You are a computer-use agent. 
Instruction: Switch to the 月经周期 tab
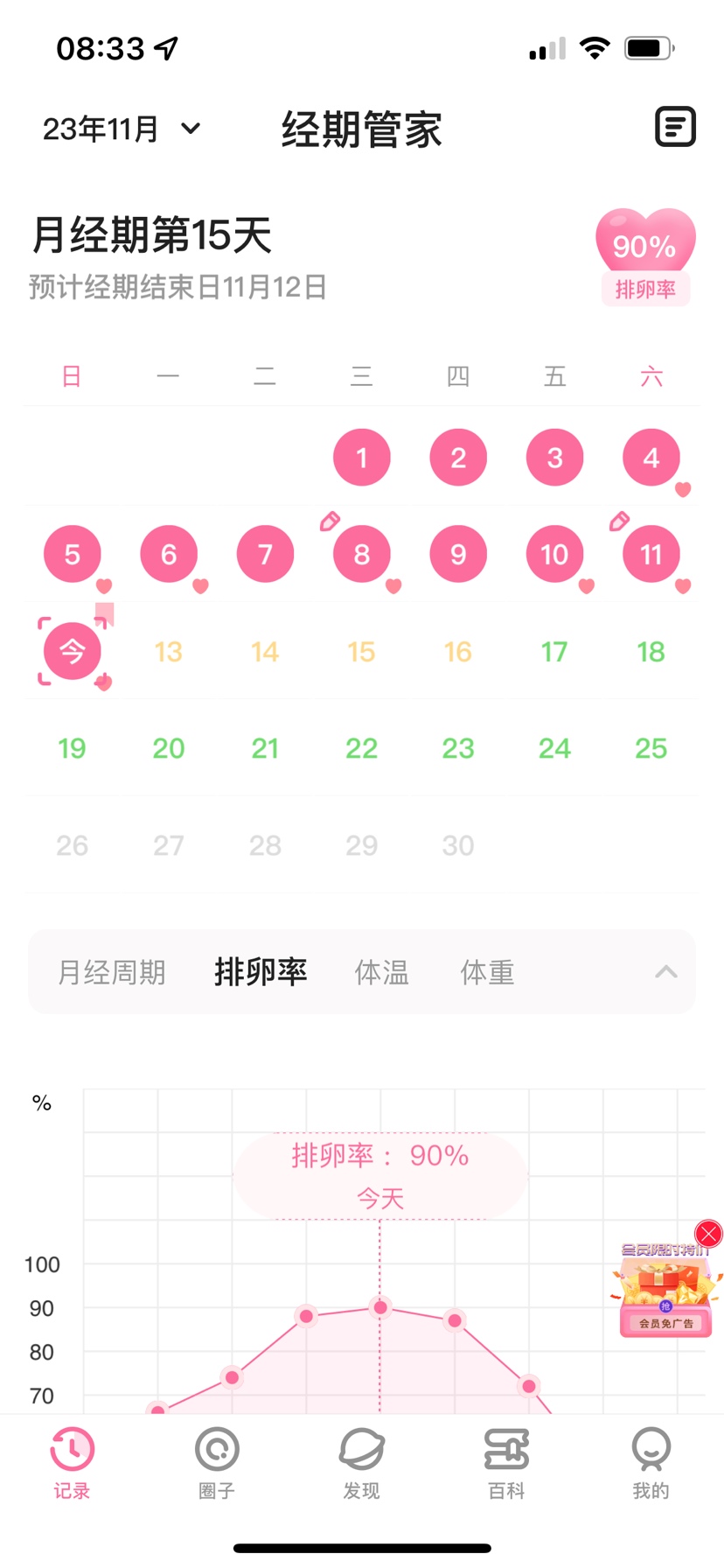112,972
